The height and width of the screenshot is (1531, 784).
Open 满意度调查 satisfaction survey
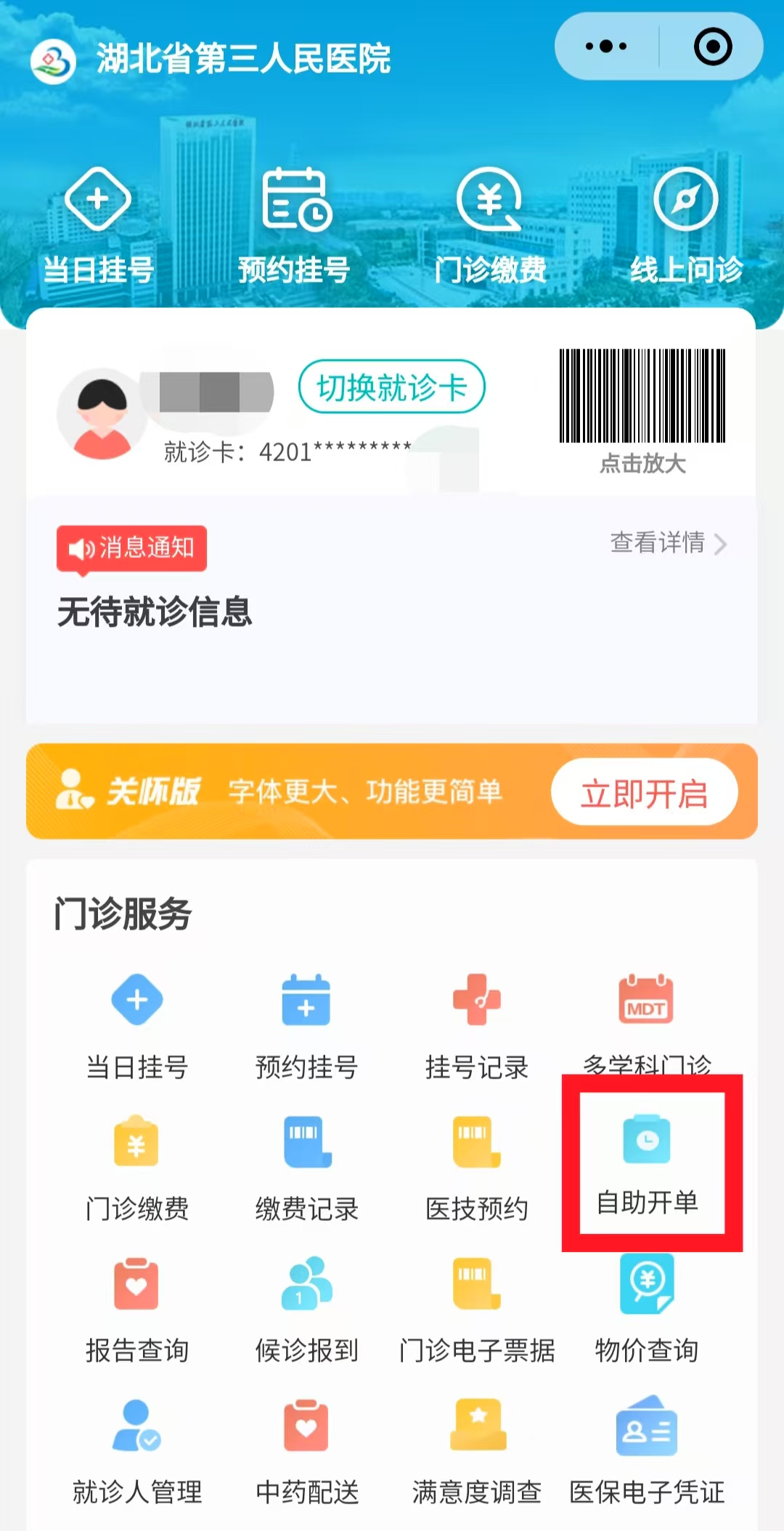pyautogui.click(x=476, y=1450)
